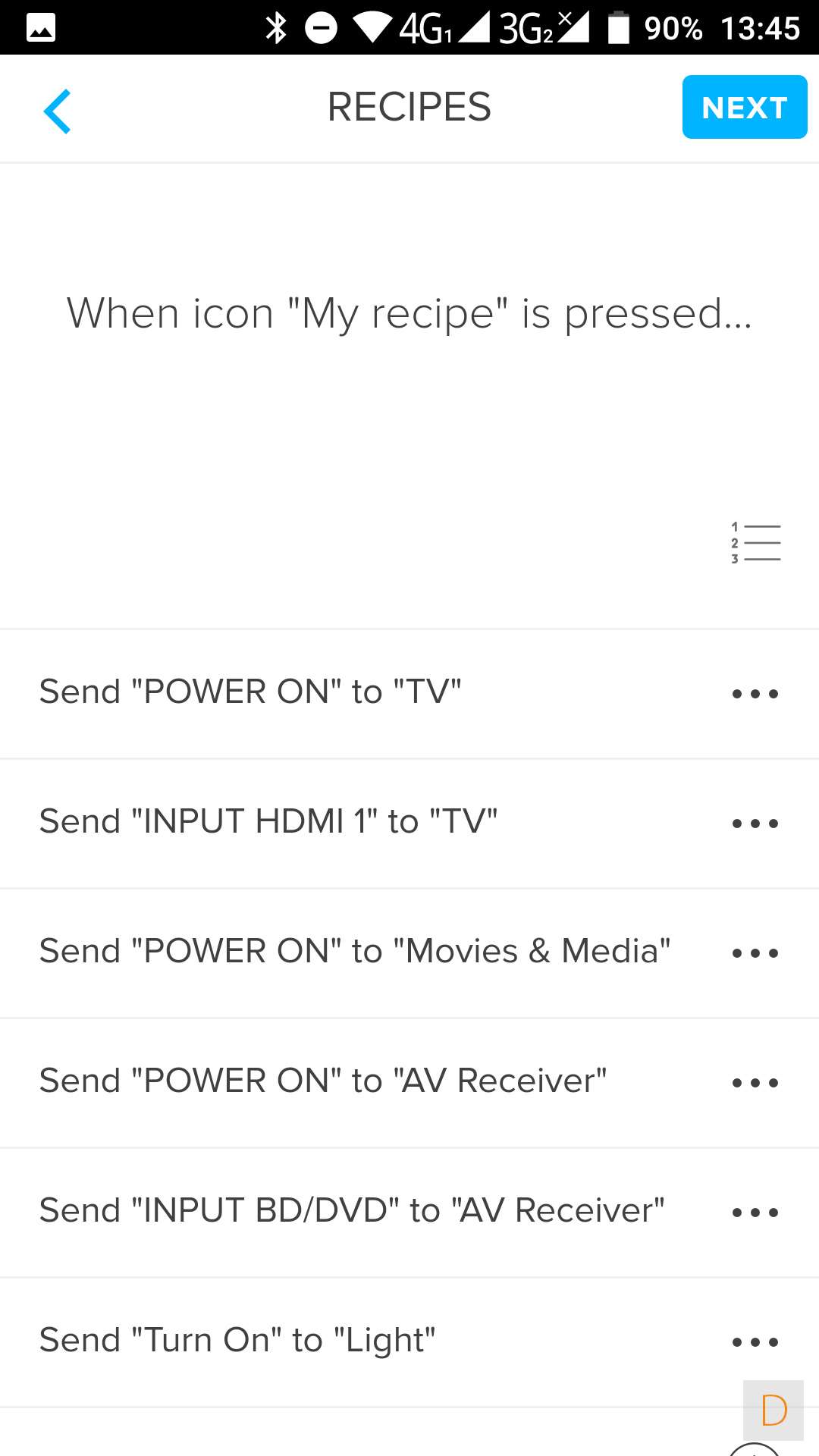The height and width of the screenshot is (1456, 819).
Task: Open options for INPUT HDMI 1 to TV
Action: click(x=755, y=823)
